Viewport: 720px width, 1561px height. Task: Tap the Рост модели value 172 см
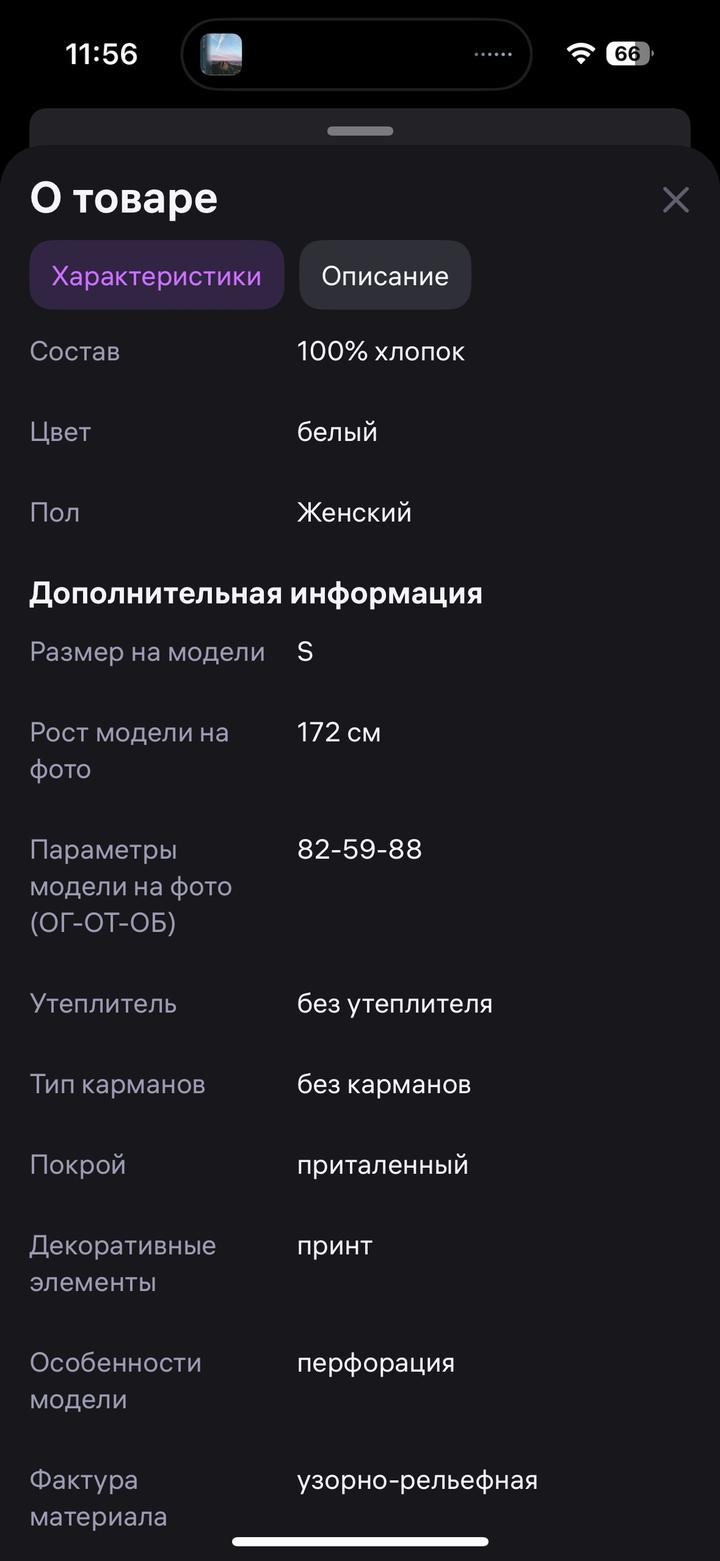click(x=339, y=732)
